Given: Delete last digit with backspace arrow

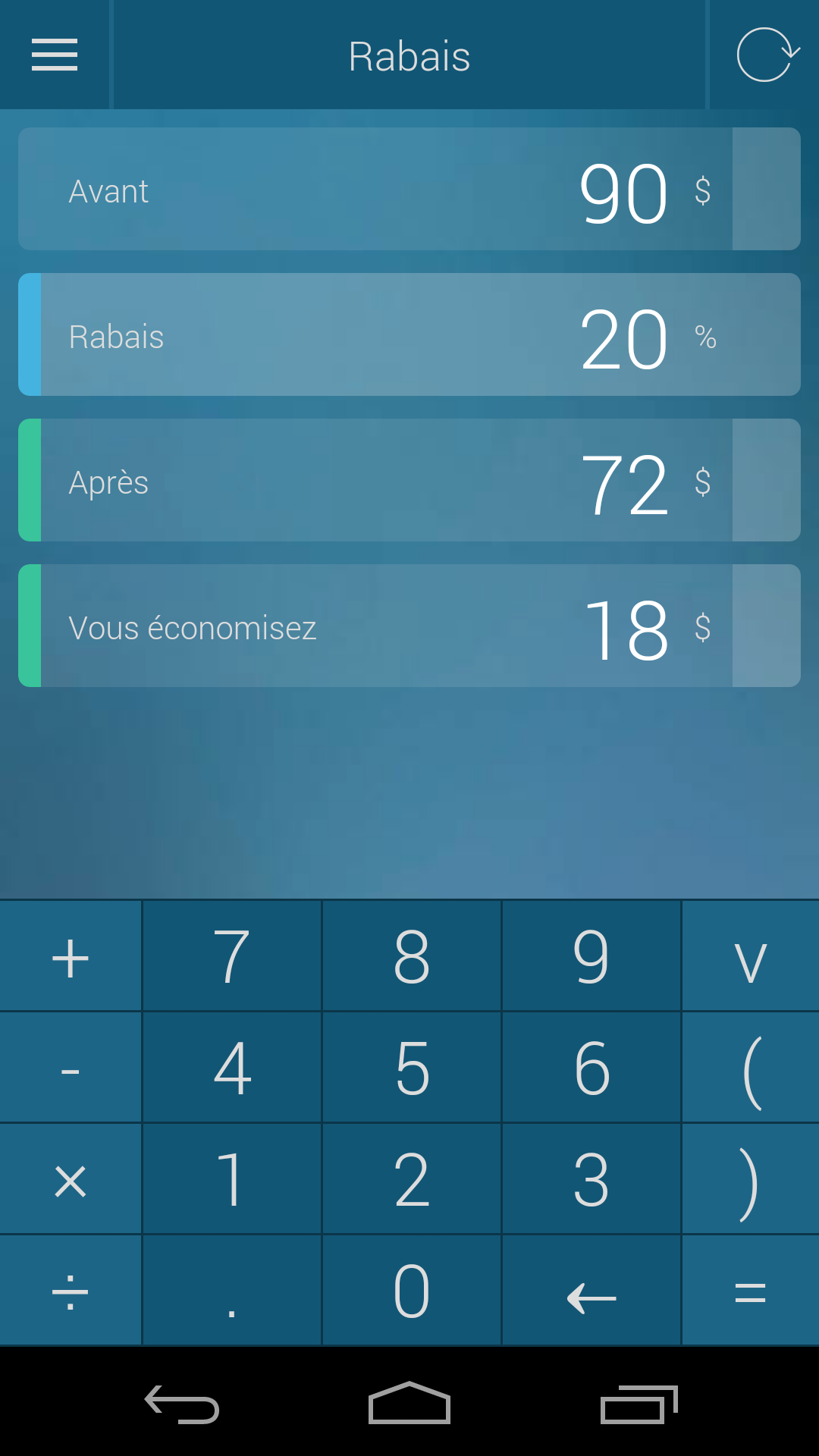Looking at the screenshot, I should pos(591,1291).
